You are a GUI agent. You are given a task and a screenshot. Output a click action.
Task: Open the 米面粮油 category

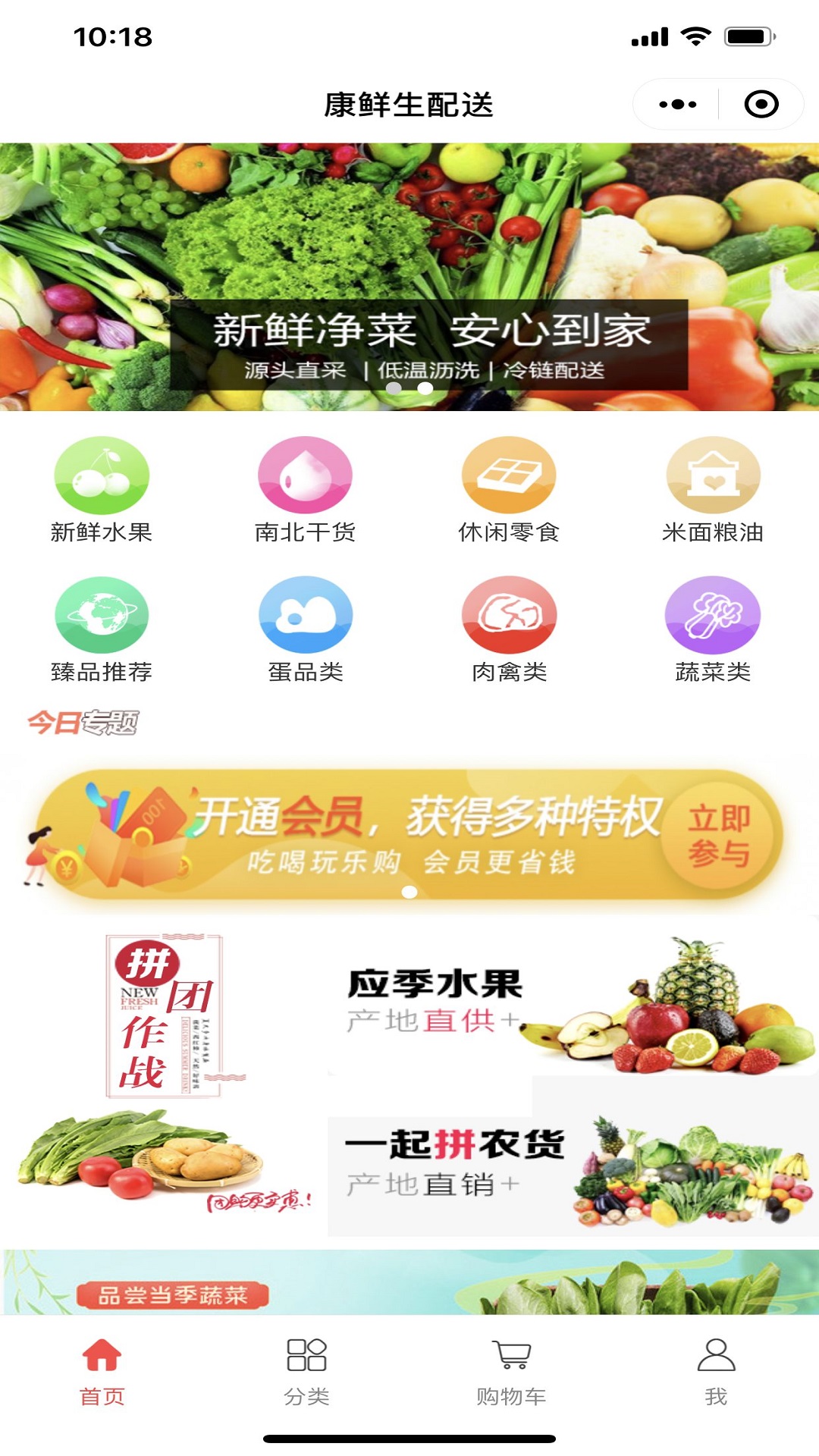713,491
